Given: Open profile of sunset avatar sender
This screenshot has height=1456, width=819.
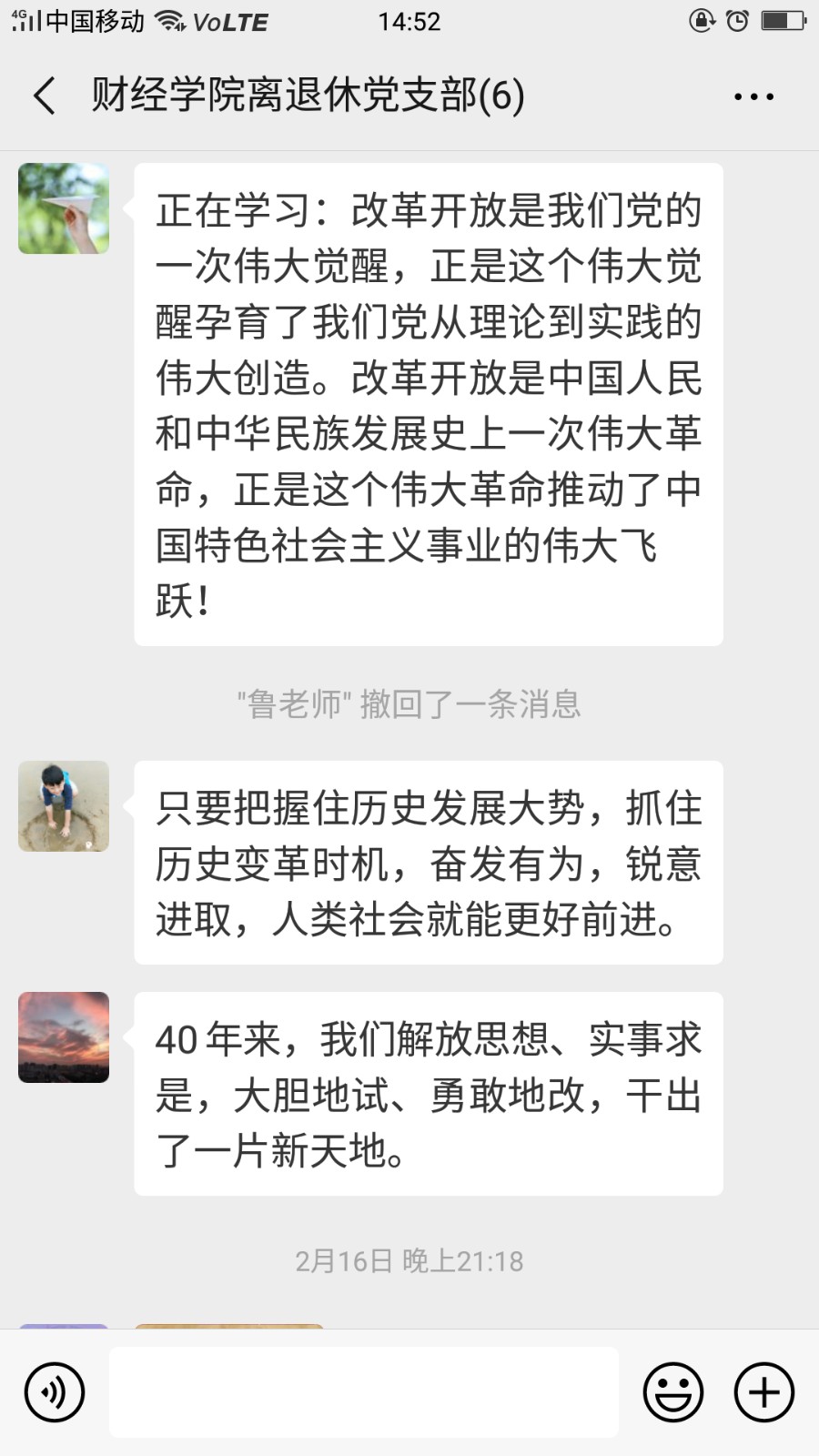Looking at the screenshot, I should pyautogui.click(x=64, y=1037).
